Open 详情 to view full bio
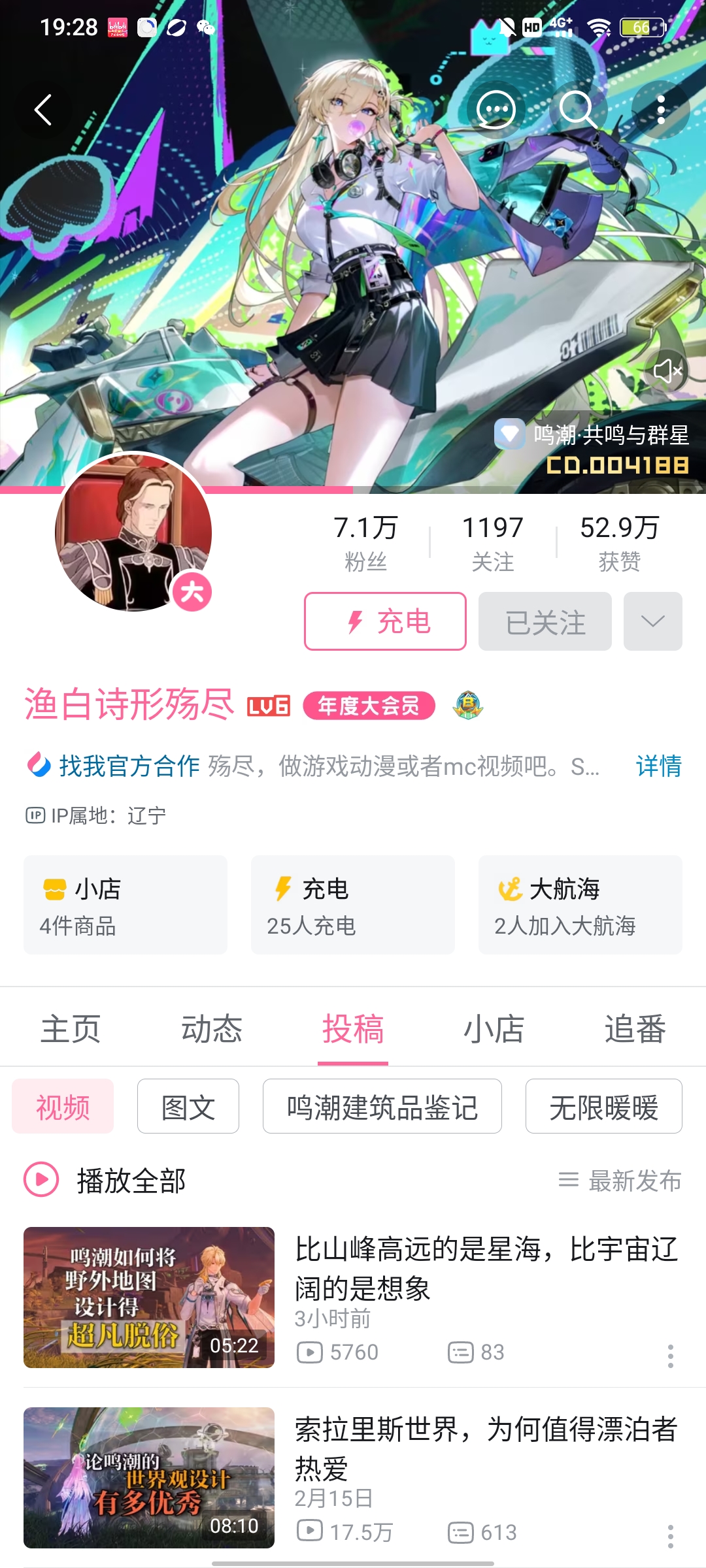The height and width of the screenshot is (1568, 706). click(x=658, y=766)
